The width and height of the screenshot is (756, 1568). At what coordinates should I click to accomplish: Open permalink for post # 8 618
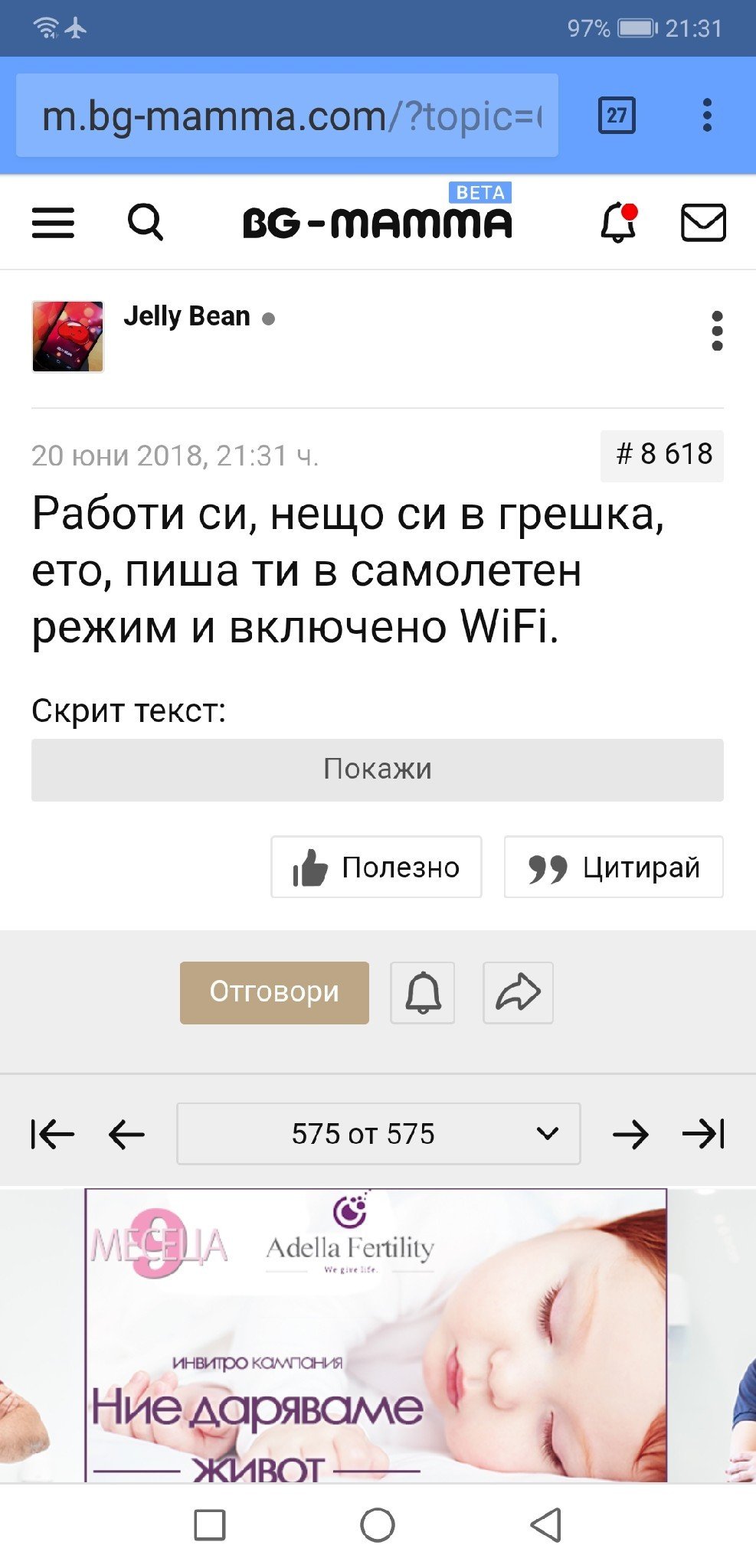(x=663, y=456)
